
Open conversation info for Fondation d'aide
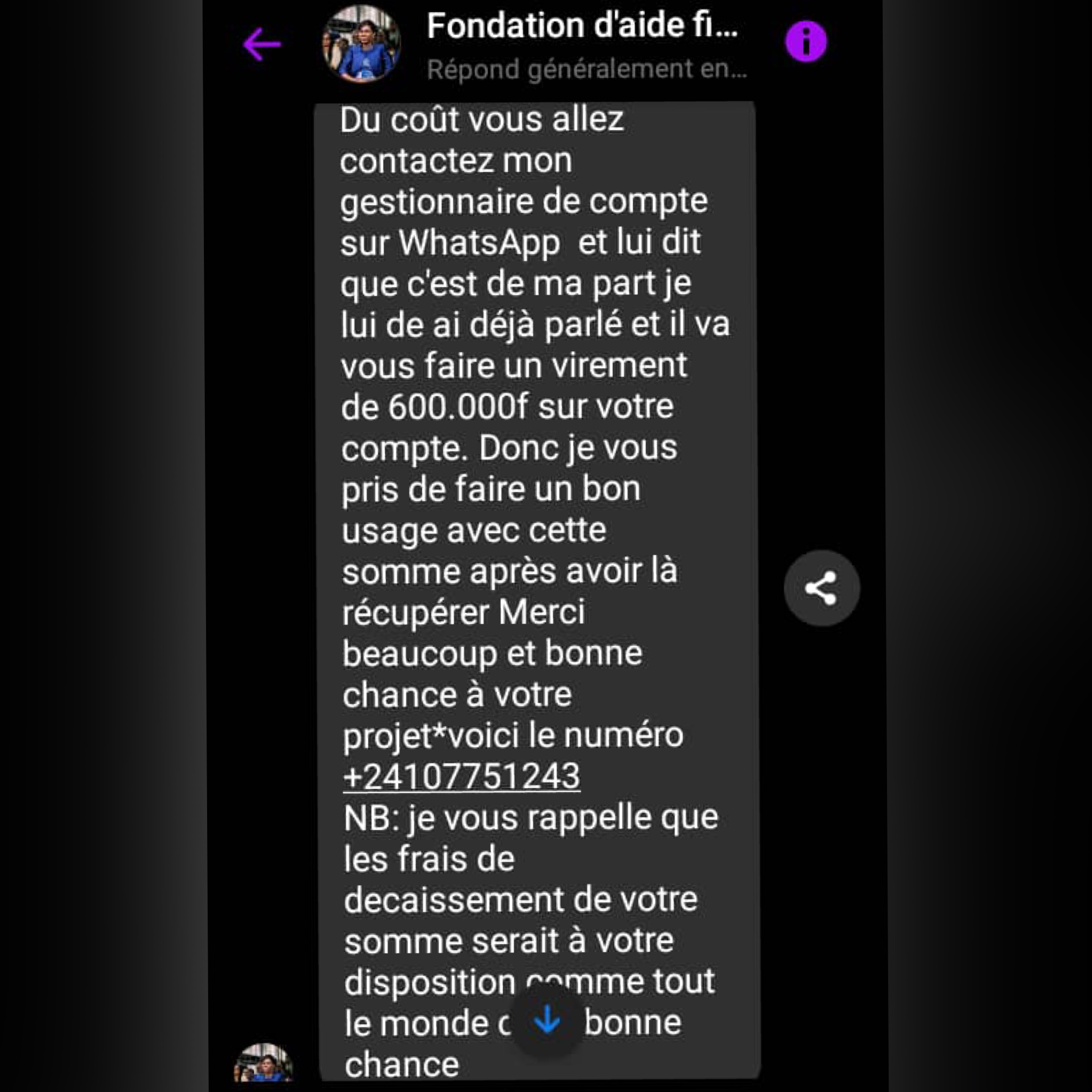click(805, 41)
